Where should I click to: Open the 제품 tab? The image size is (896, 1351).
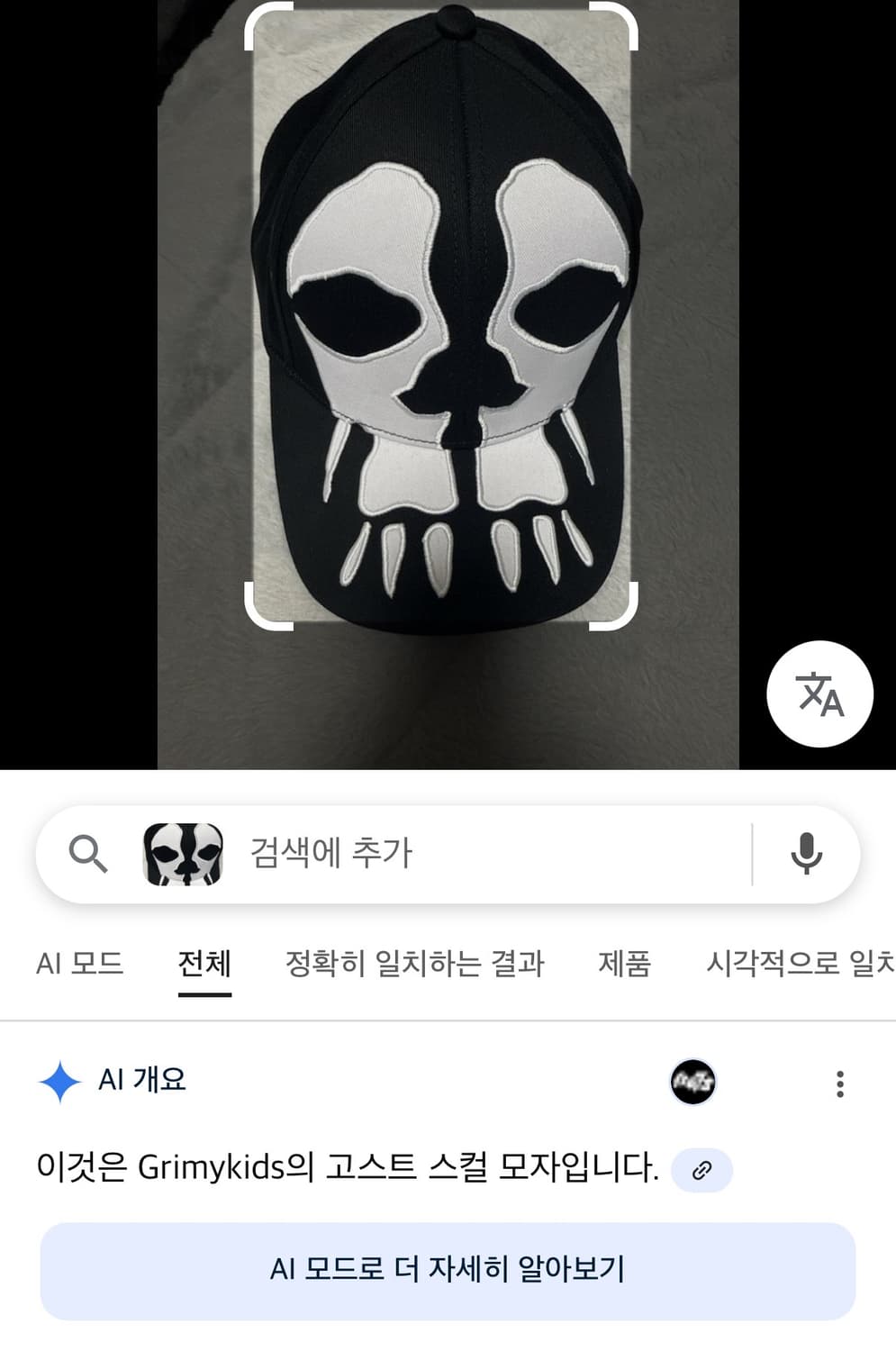pyautogui.click(x=626, y=964)
